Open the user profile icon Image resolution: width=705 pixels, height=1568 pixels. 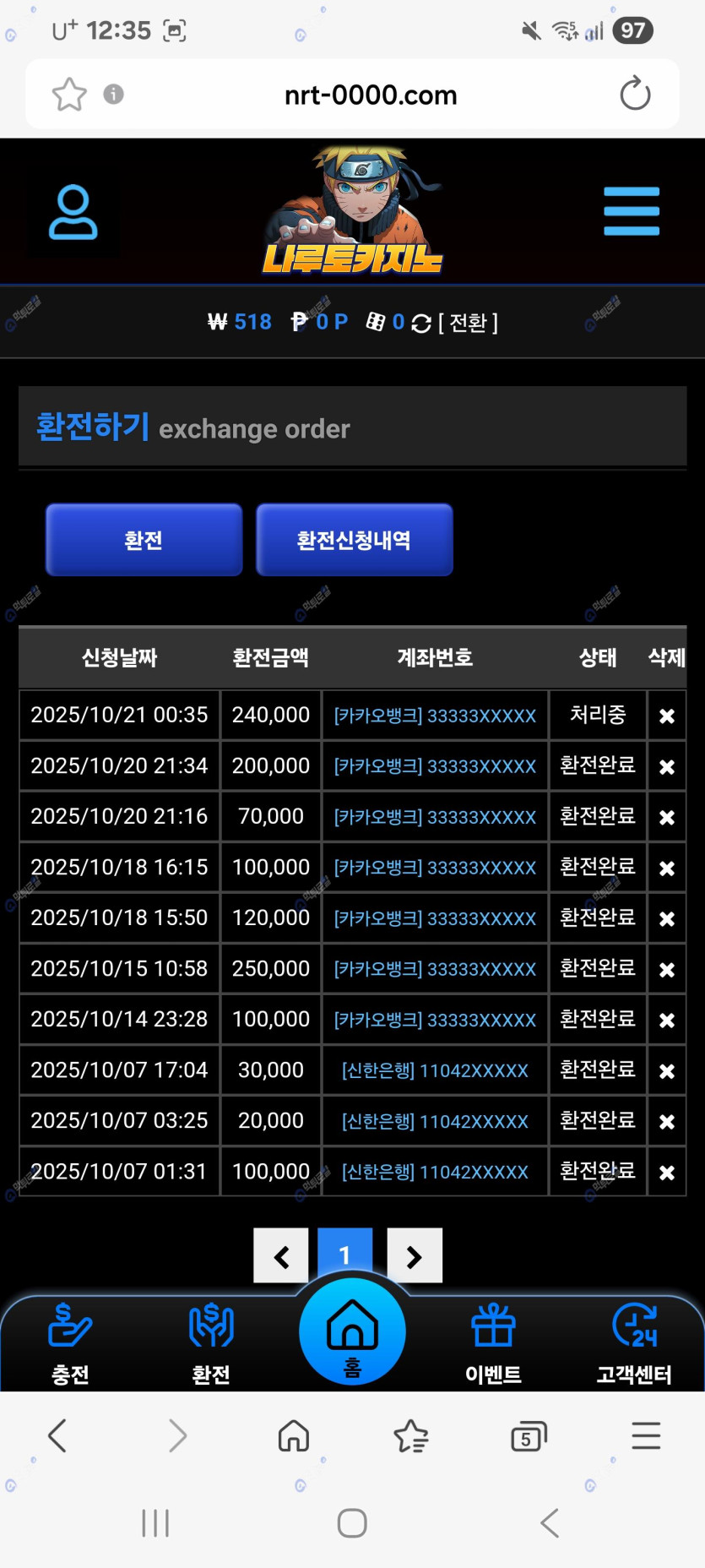[x=73, y=212]
